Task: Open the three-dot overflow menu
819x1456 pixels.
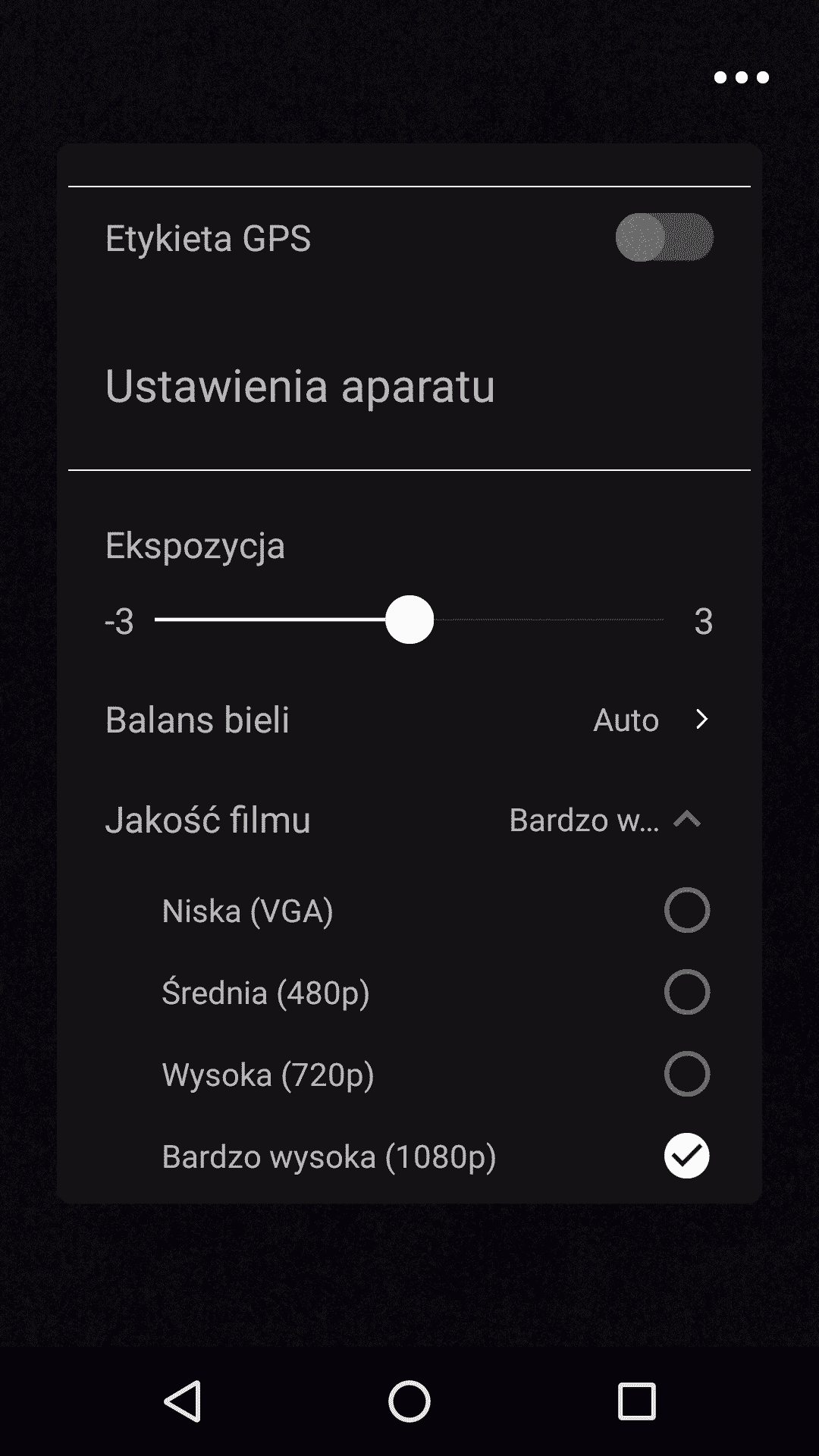Action: (x=741, y=77)
